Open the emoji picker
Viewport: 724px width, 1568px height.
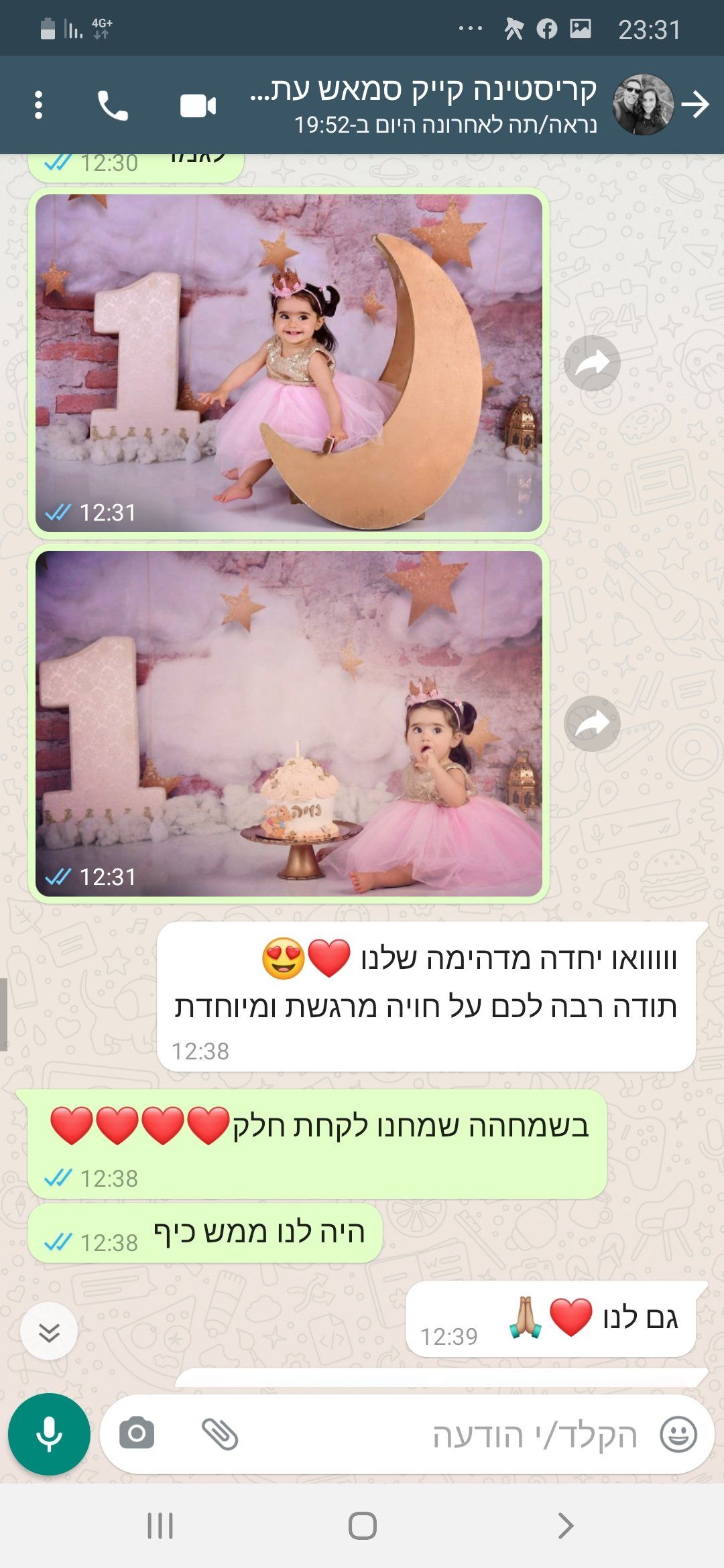click(x=678, y=1434)
